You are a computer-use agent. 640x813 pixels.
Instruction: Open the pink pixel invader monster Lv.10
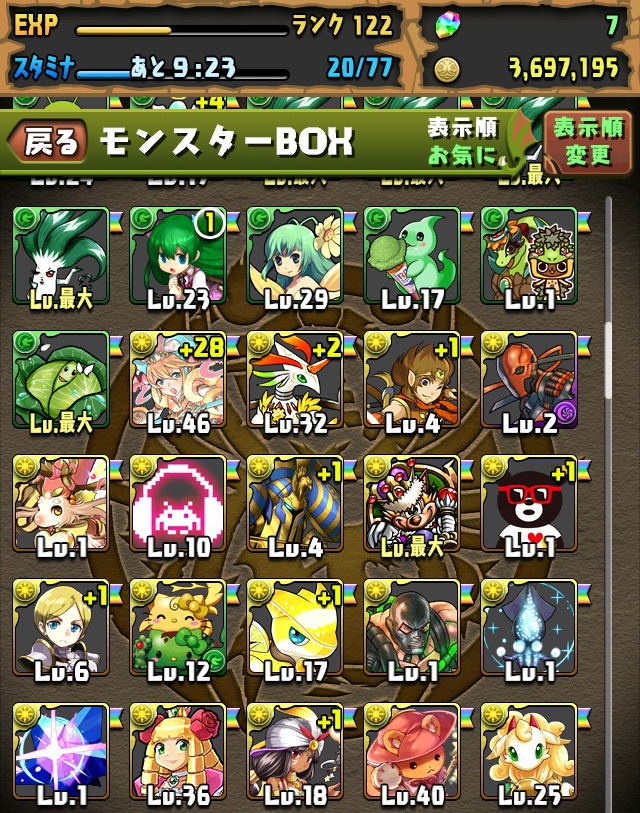pyautogui.click(x=178, y=502)
